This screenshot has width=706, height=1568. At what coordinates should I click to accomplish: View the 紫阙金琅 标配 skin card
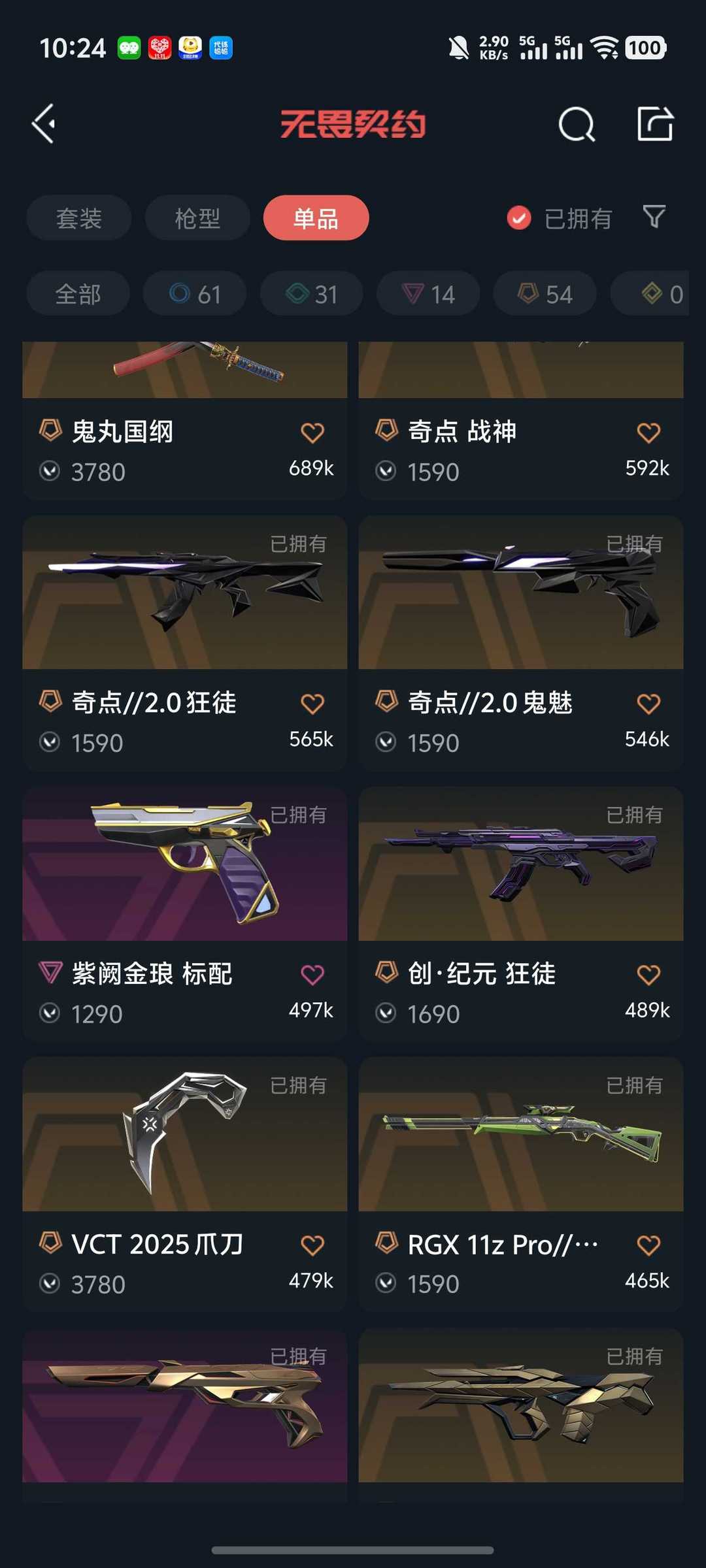184,866
